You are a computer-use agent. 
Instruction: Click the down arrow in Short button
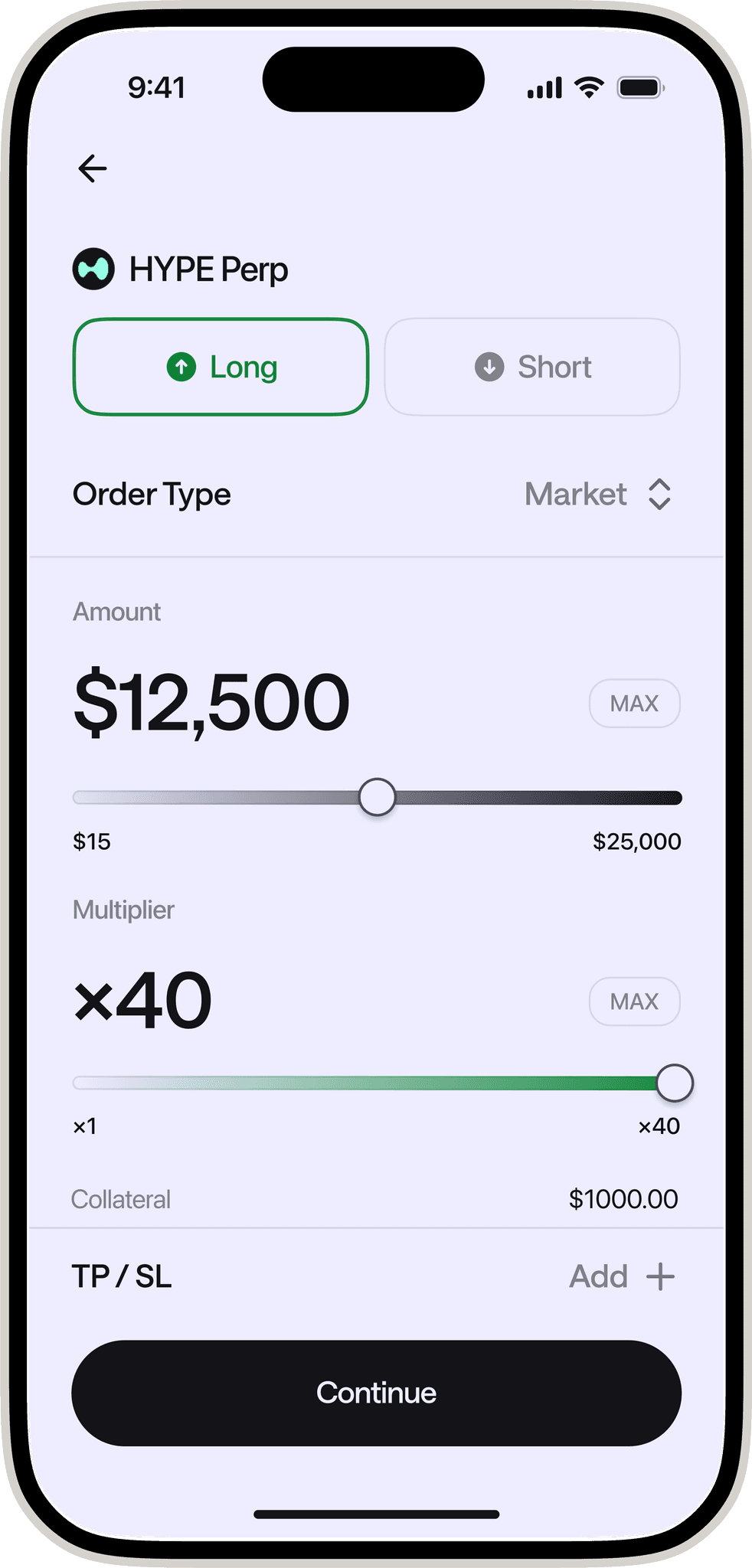coord(489,367)
